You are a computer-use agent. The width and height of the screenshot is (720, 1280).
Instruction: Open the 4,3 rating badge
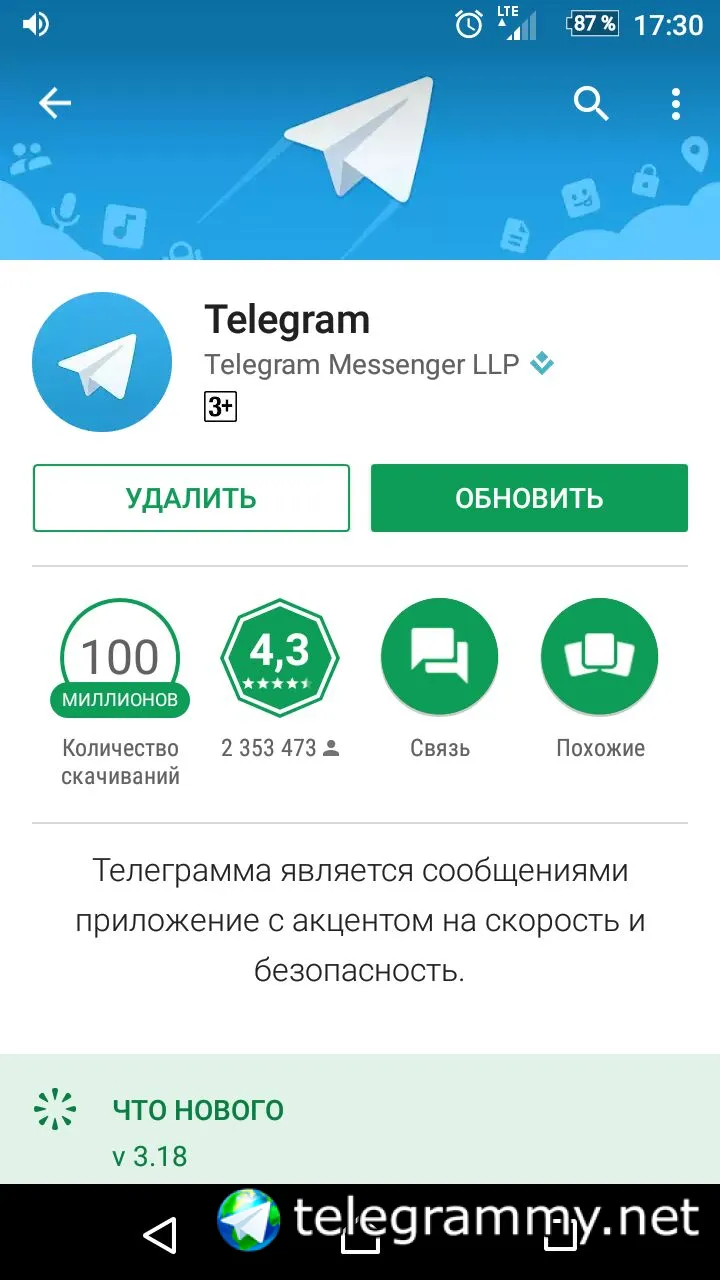click(x=280, y=658)
